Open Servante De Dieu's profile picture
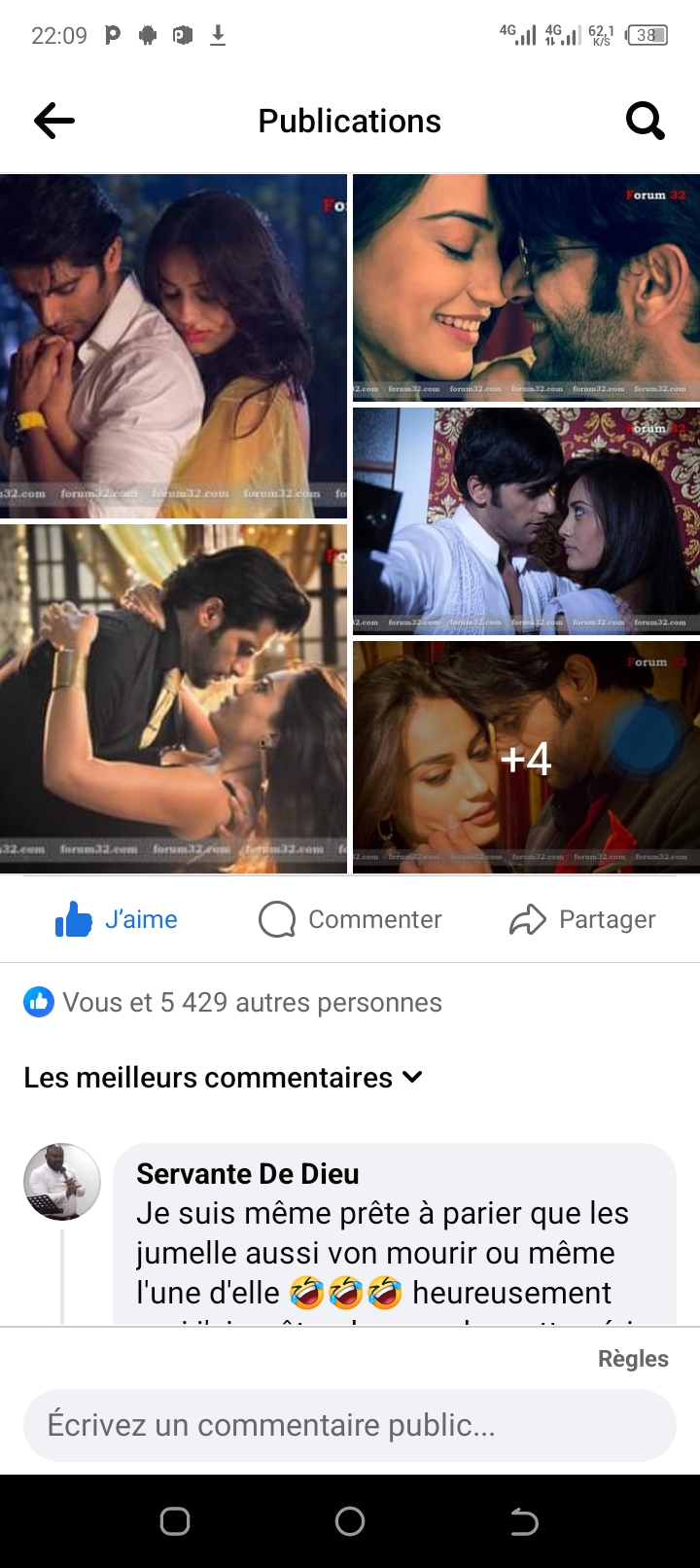The width and height of the screenshot is (700, 1568). pos(62,1182)
